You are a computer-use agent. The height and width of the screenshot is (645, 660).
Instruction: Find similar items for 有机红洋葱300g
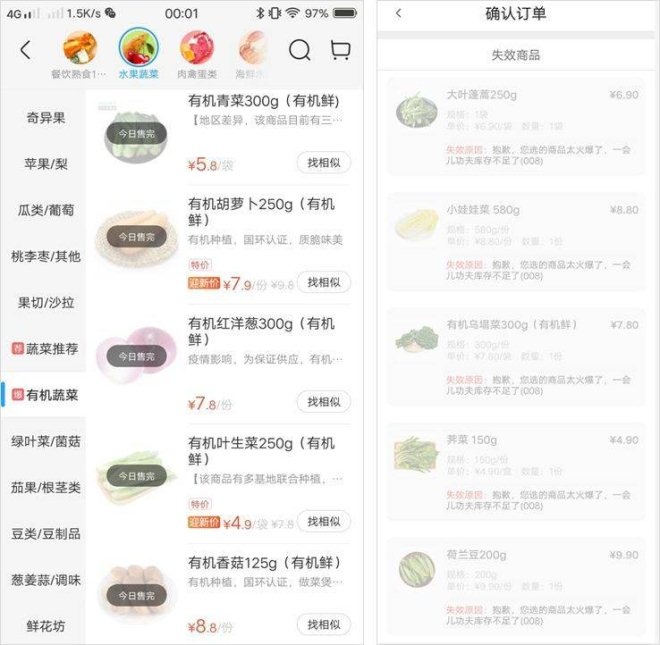pyautogui.click(x=323, y=402)
